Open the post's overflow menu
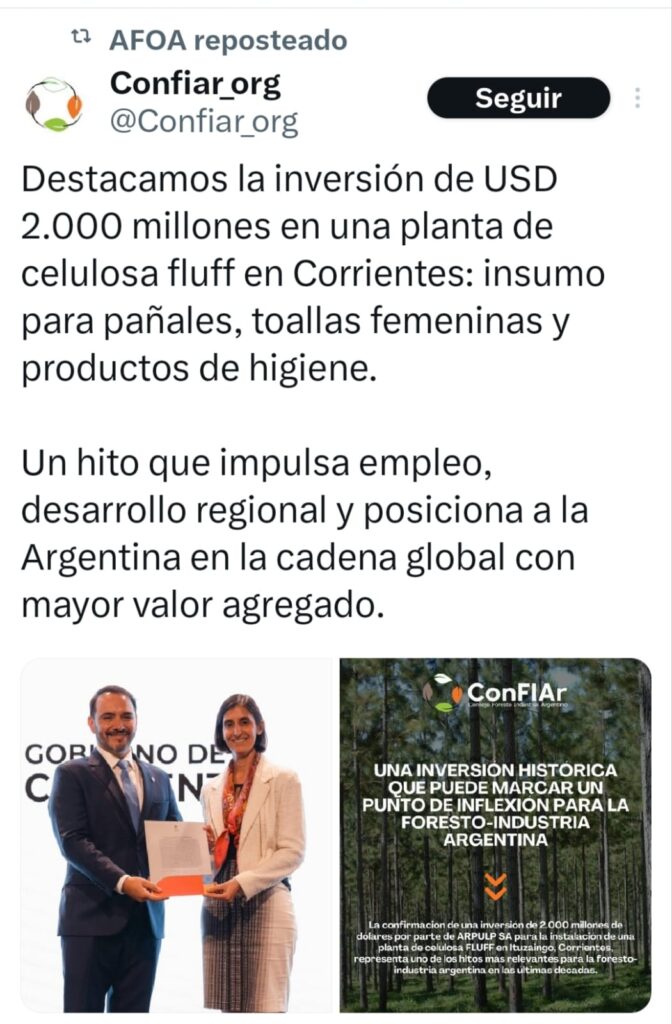This screenshot has width=672, height=1024. (x=639, y=98)
